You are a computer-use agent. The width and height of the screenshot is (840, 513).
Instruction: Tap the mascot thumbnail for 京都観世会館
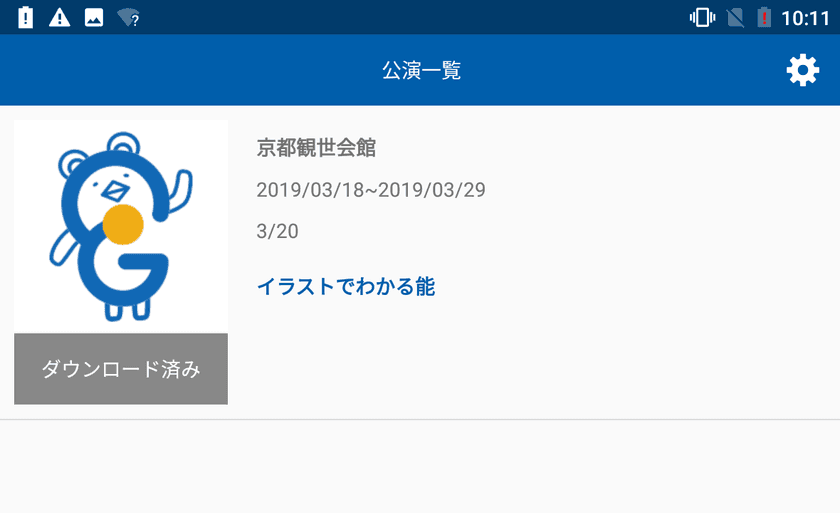click(x=121, y=227)
